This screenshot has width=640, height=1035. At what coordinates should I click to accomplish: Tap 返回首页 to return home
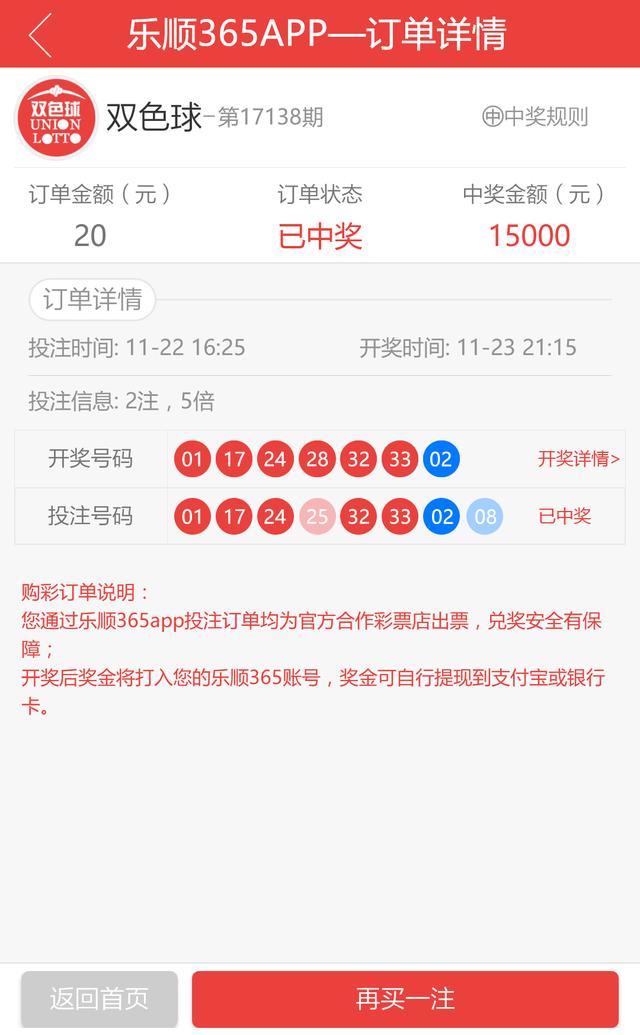(99, 998)
